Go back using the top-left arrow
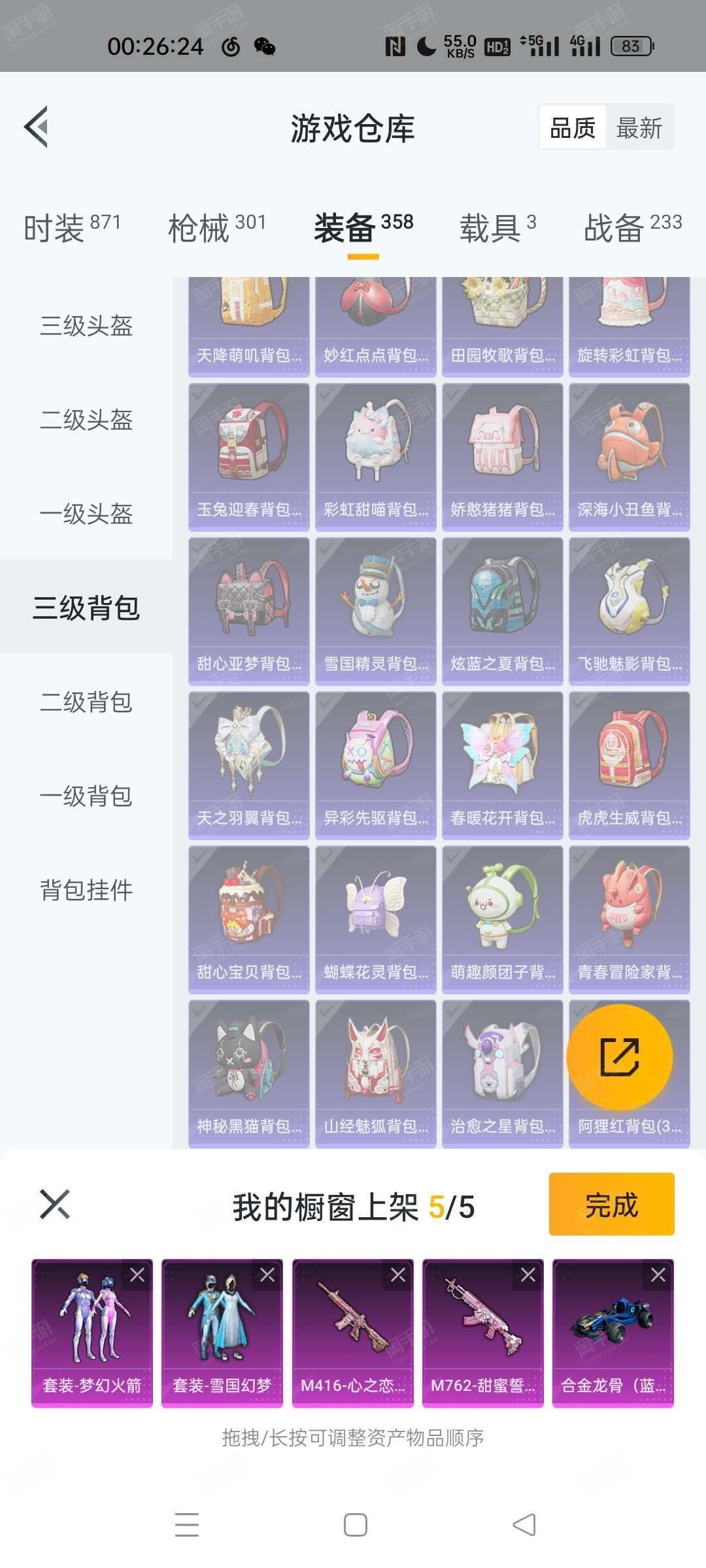The image size is (706, 1568). pos(37,127)
